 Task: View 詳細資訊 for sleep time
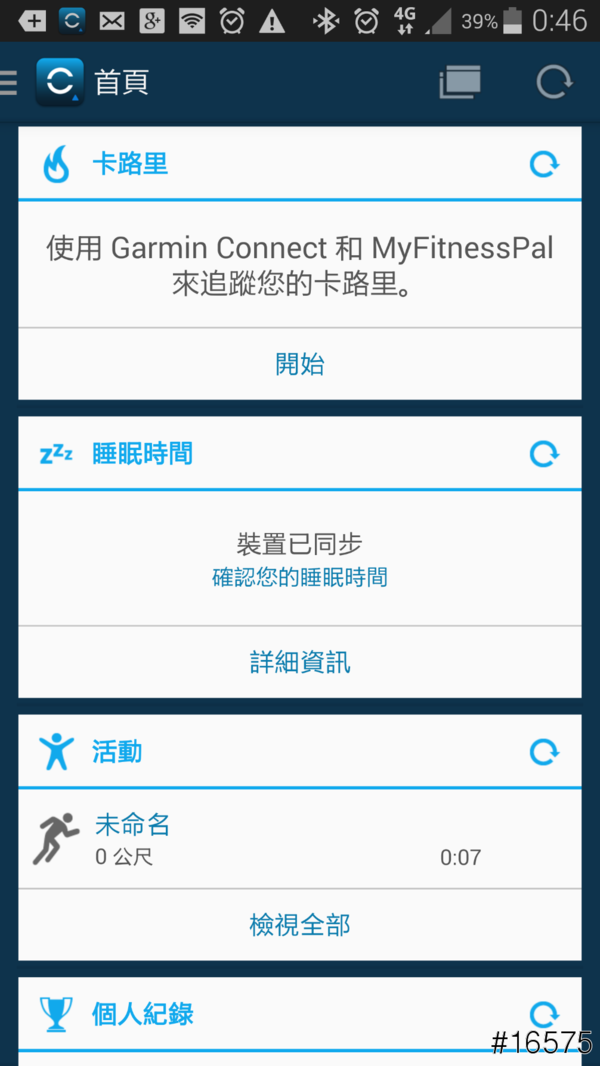[300, 662]
